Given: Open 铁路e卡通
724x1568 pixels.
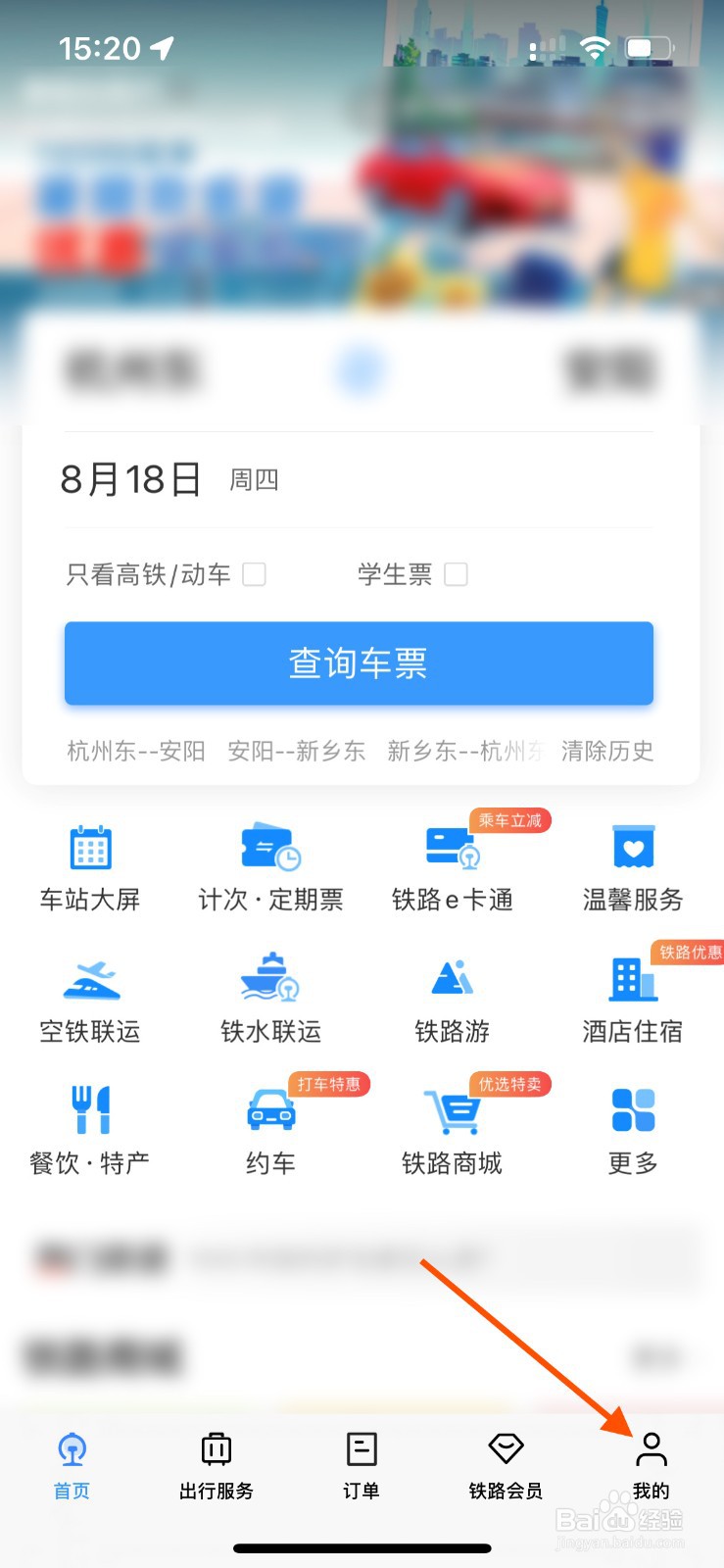Looking at the screenshot, I should tap(452, 868).
